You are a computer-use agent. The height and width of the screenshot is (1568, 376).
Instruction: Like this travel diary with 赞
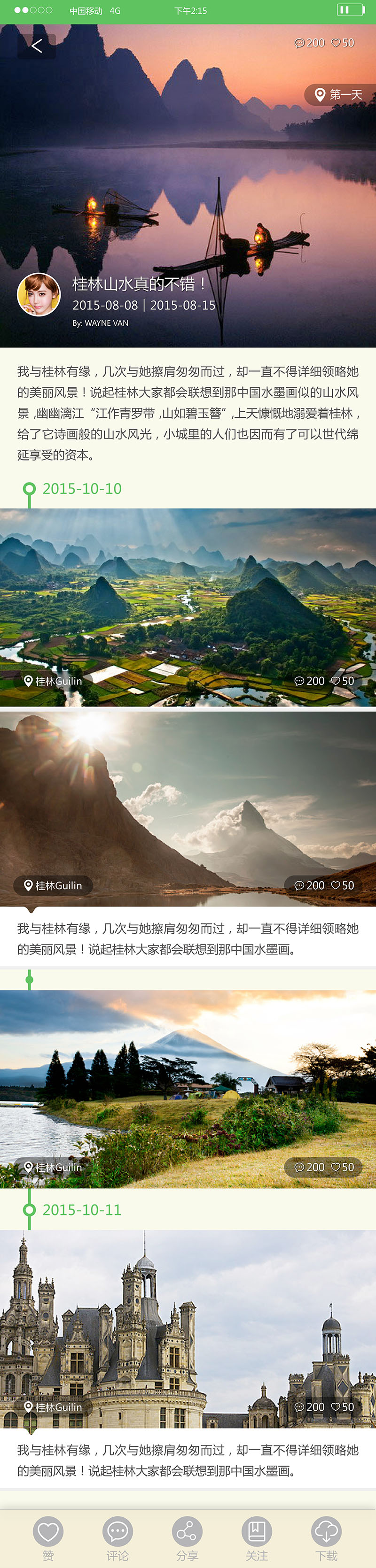(x=47, y=1537)
